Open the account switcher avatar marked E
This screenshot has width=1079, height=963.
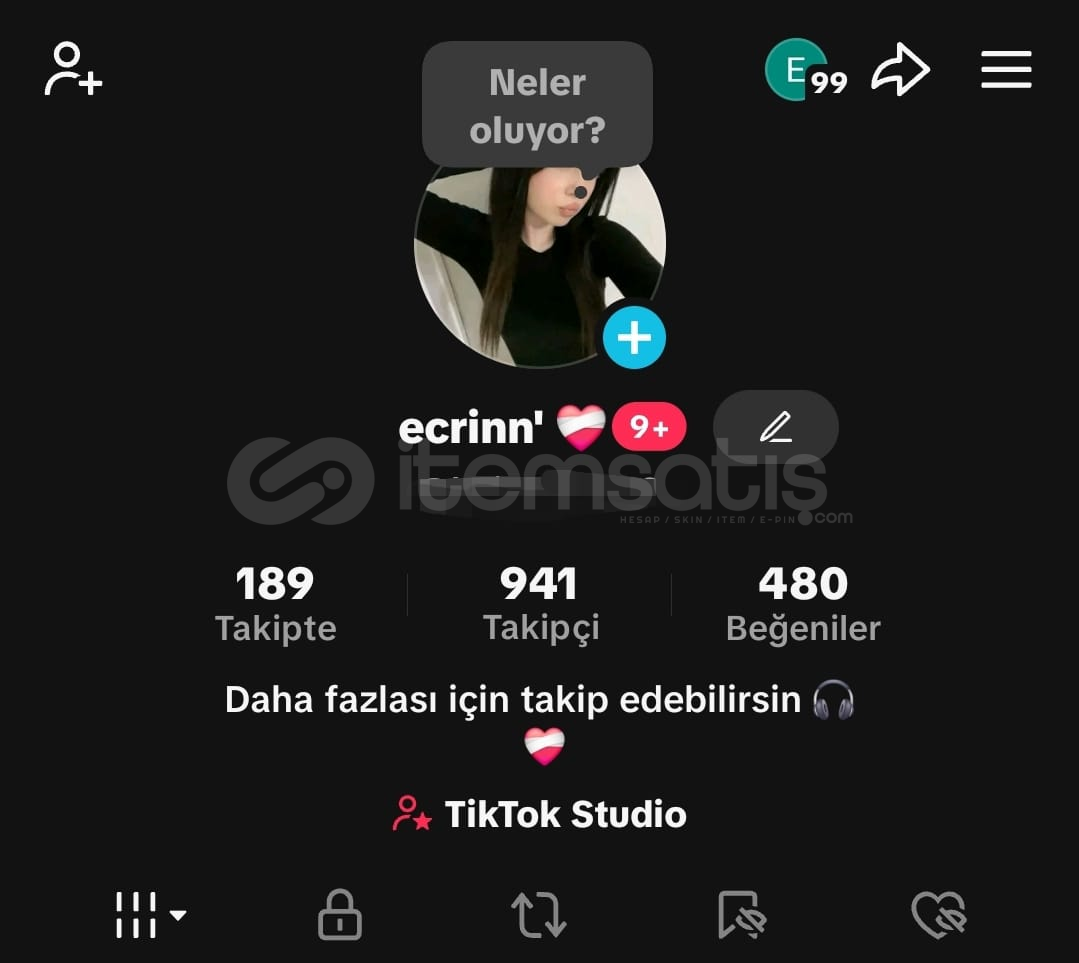797,70
